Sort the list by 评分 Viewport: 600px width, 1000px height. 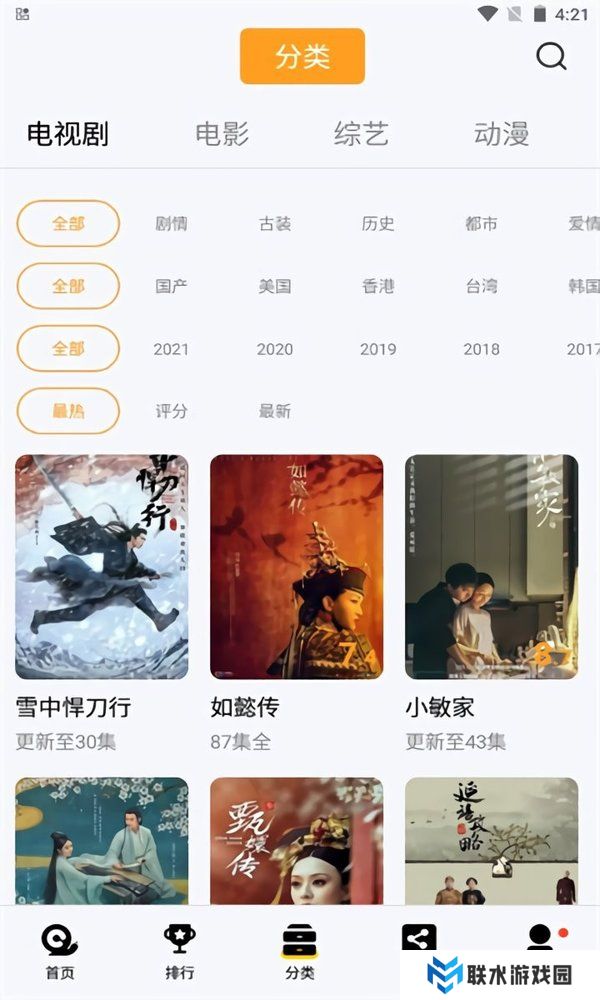(171, 411)
